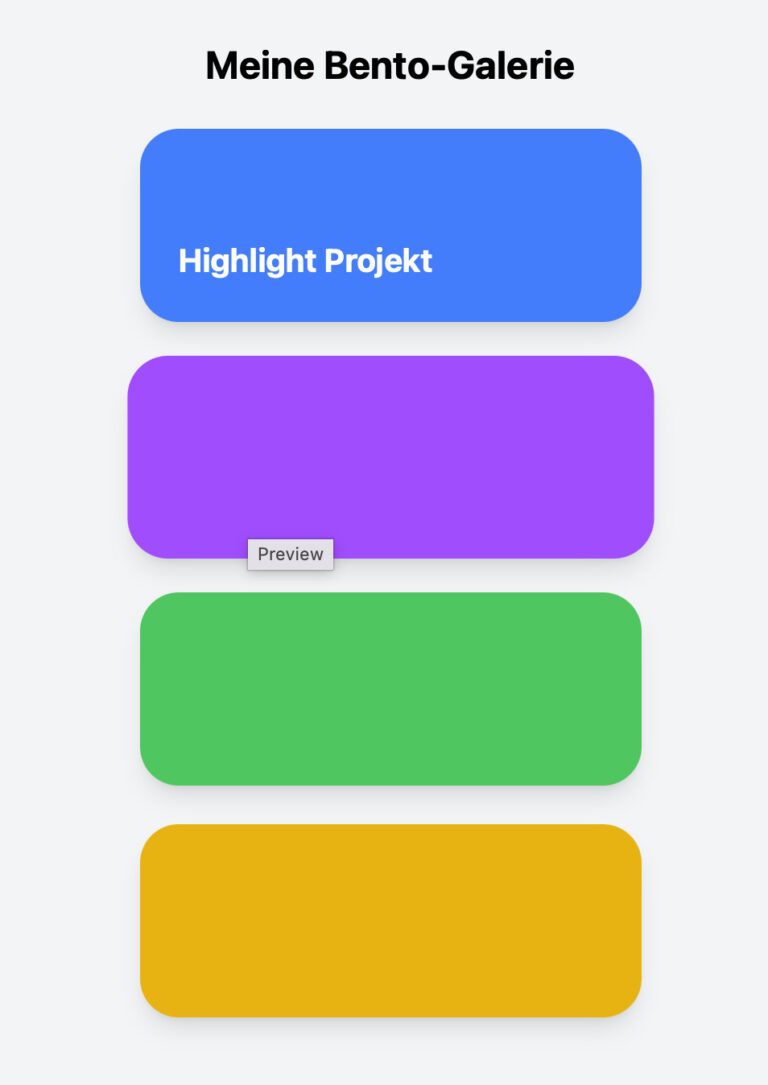Open the Highlight Projekt blue card
The height and width of the screenshot is (1085, 768).
(x=390, y=225)
